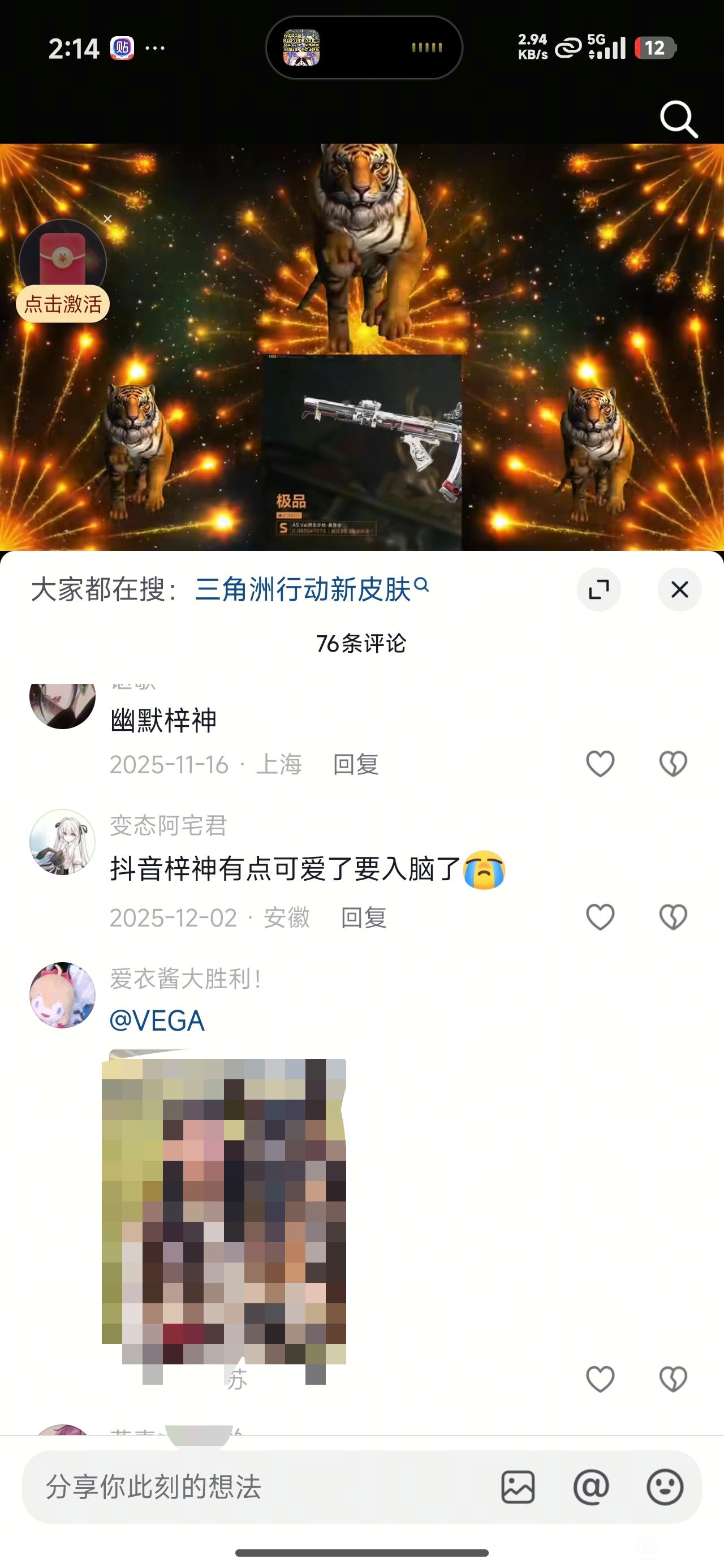Like the 幽默梓神 comment
724x1568 pixels.
[x=600, y=764]
